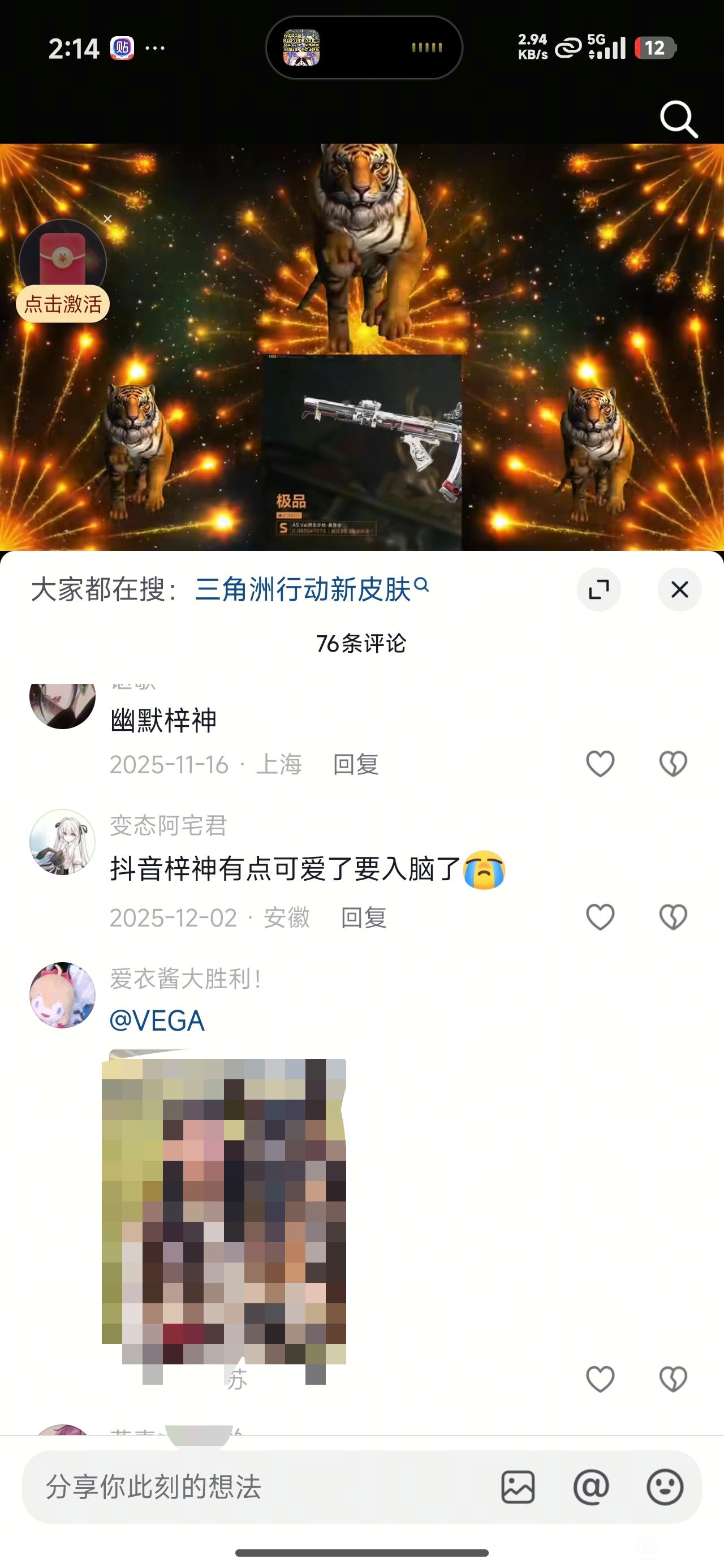Like the 幽默梓神 comment
724x1568 pixels.
[x=600, y=764]
